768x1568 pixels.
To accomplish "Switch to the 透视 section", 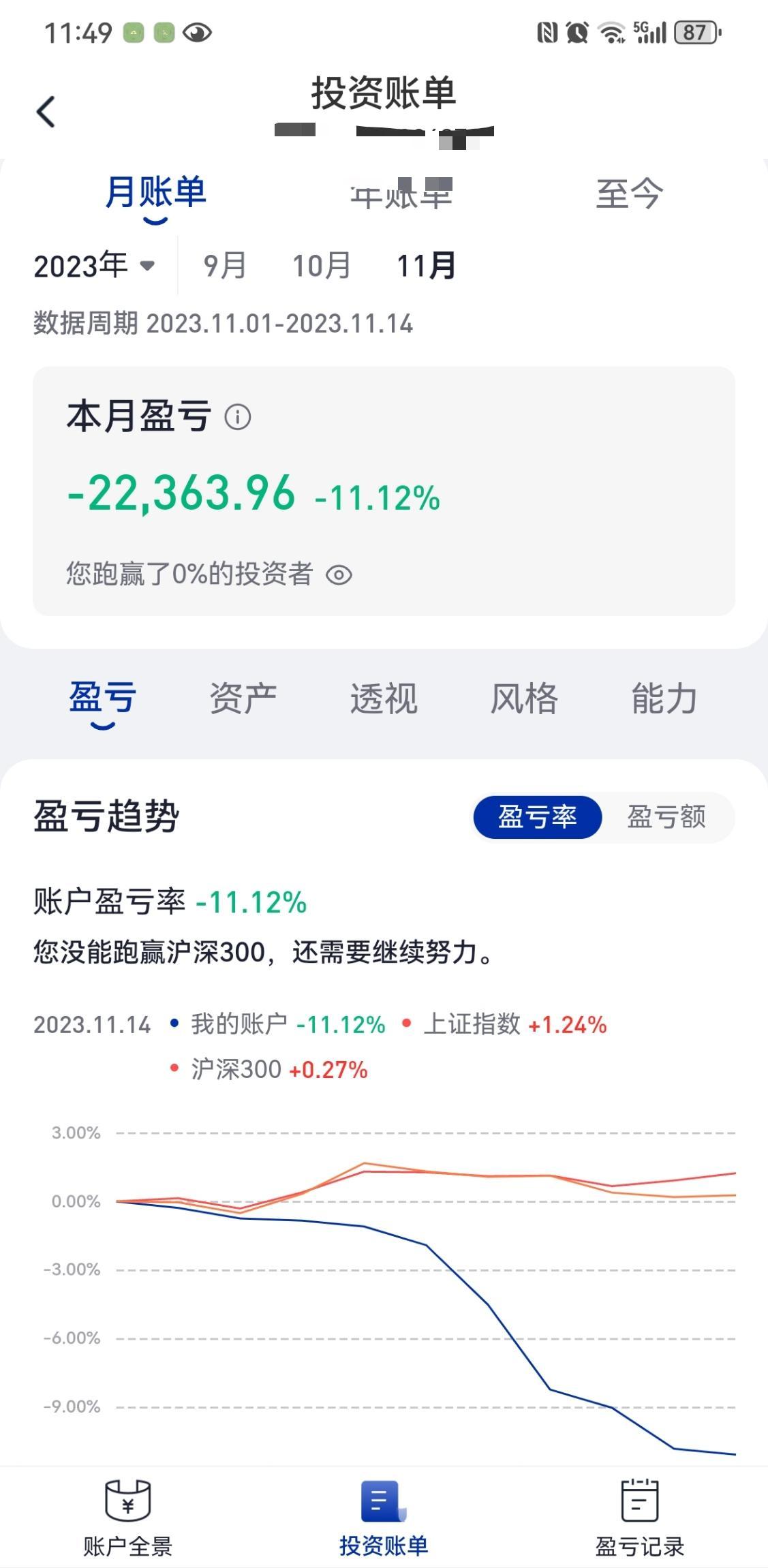I will 384,698.
